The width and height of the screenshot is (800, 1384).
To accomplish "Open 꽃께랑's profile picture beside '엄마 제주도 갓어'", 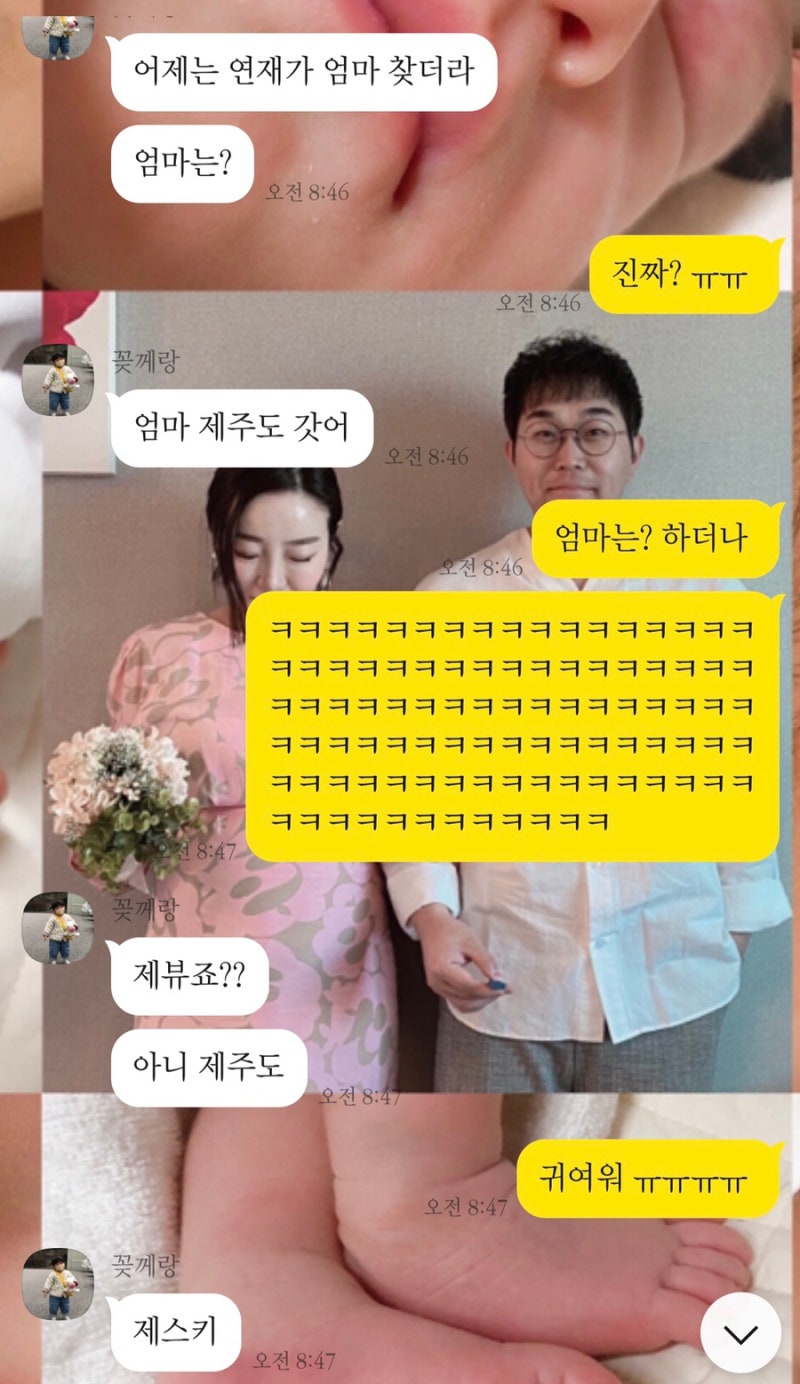I will click(x=58, y=380).
